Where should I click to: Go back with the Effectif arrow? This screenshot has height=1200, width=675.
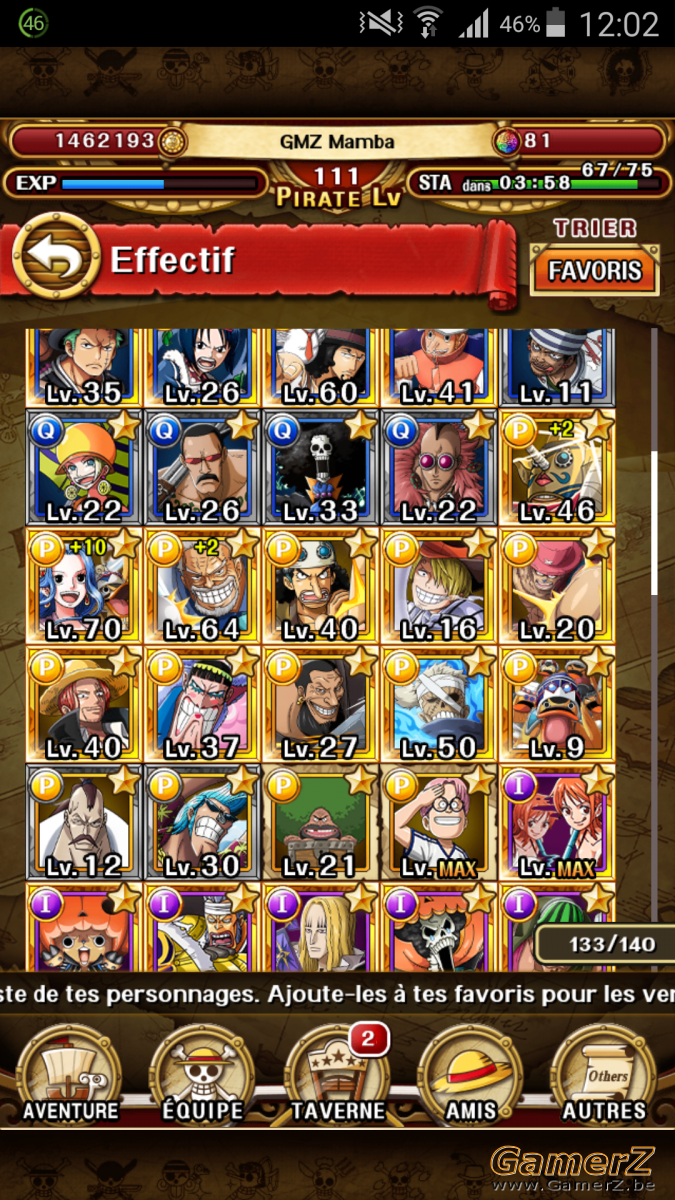click(x=56, y=260)
